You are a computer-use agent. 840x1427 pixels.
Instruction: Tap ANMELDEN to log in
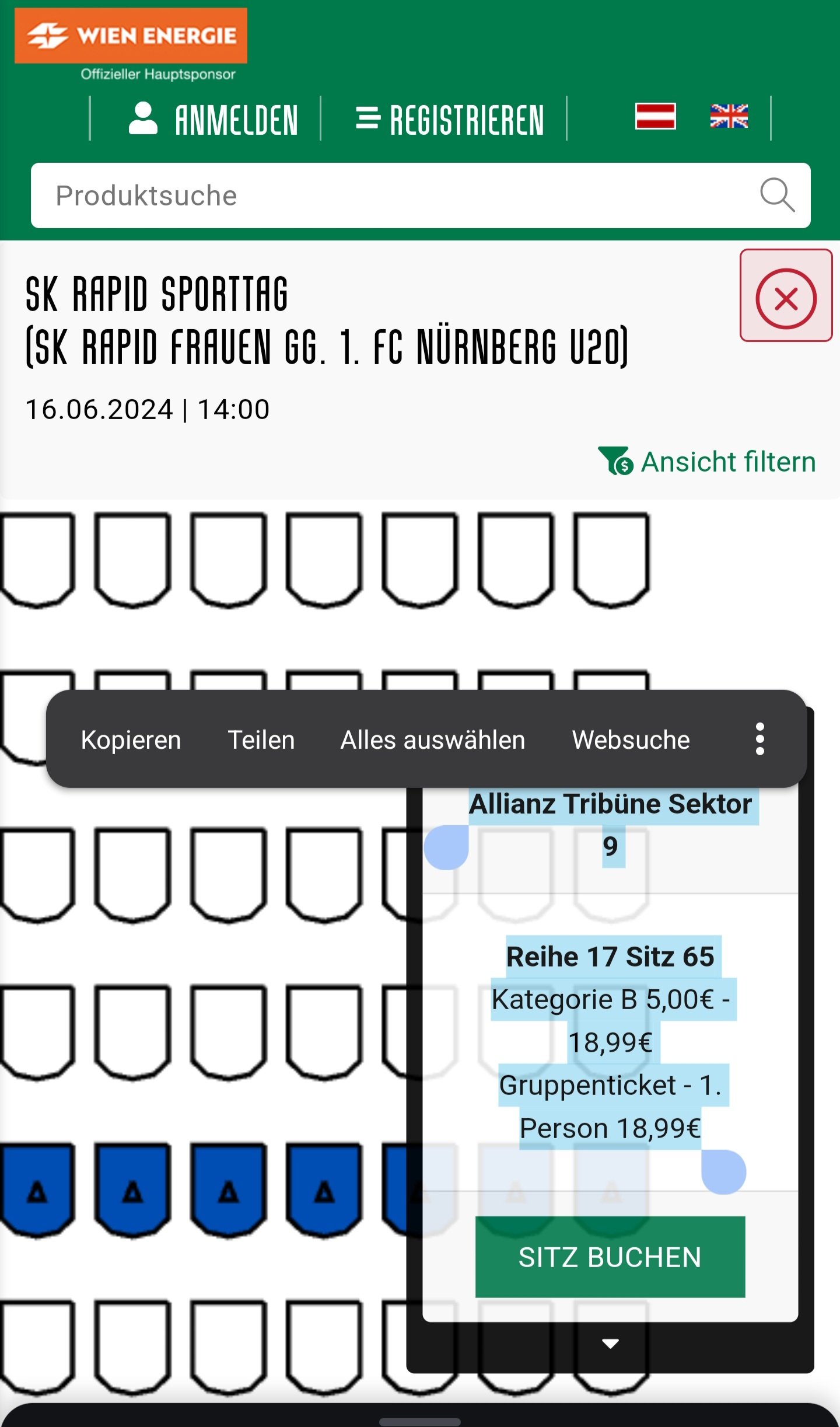tap(213, 119)
